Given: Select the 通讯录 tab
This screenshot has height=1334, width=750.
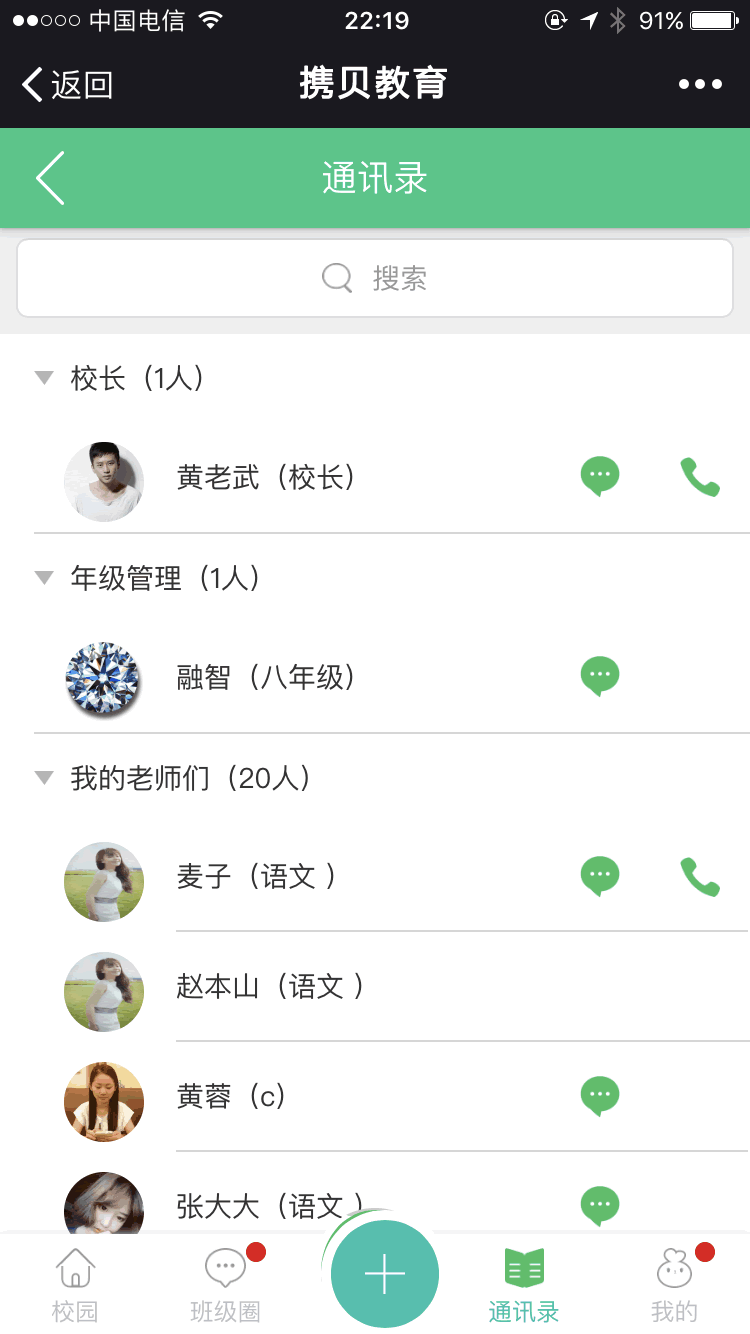Looking at the screenshot, I should coord(524,1285).
